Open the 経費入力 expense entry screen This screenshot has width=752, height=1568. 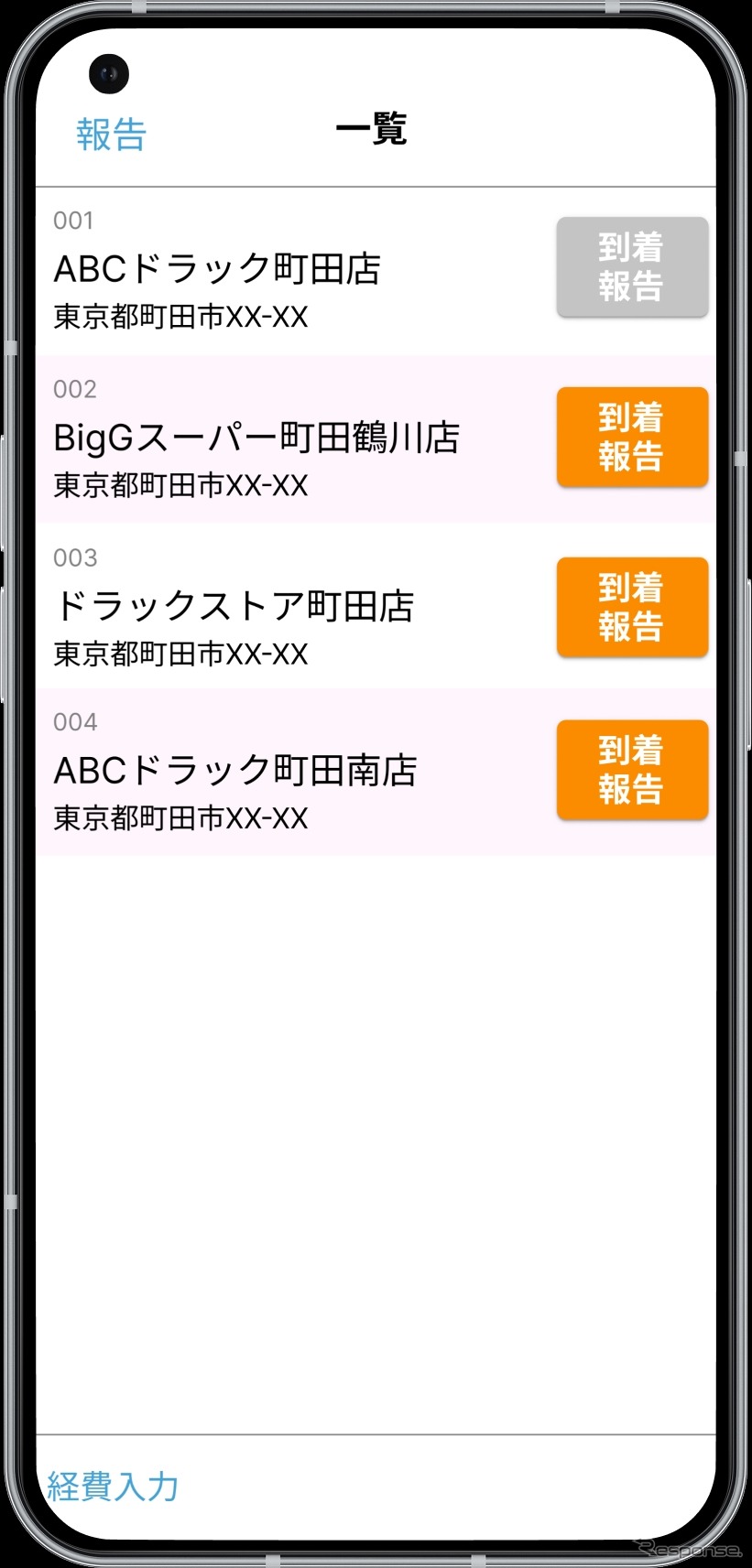[x=114, y=1485]
